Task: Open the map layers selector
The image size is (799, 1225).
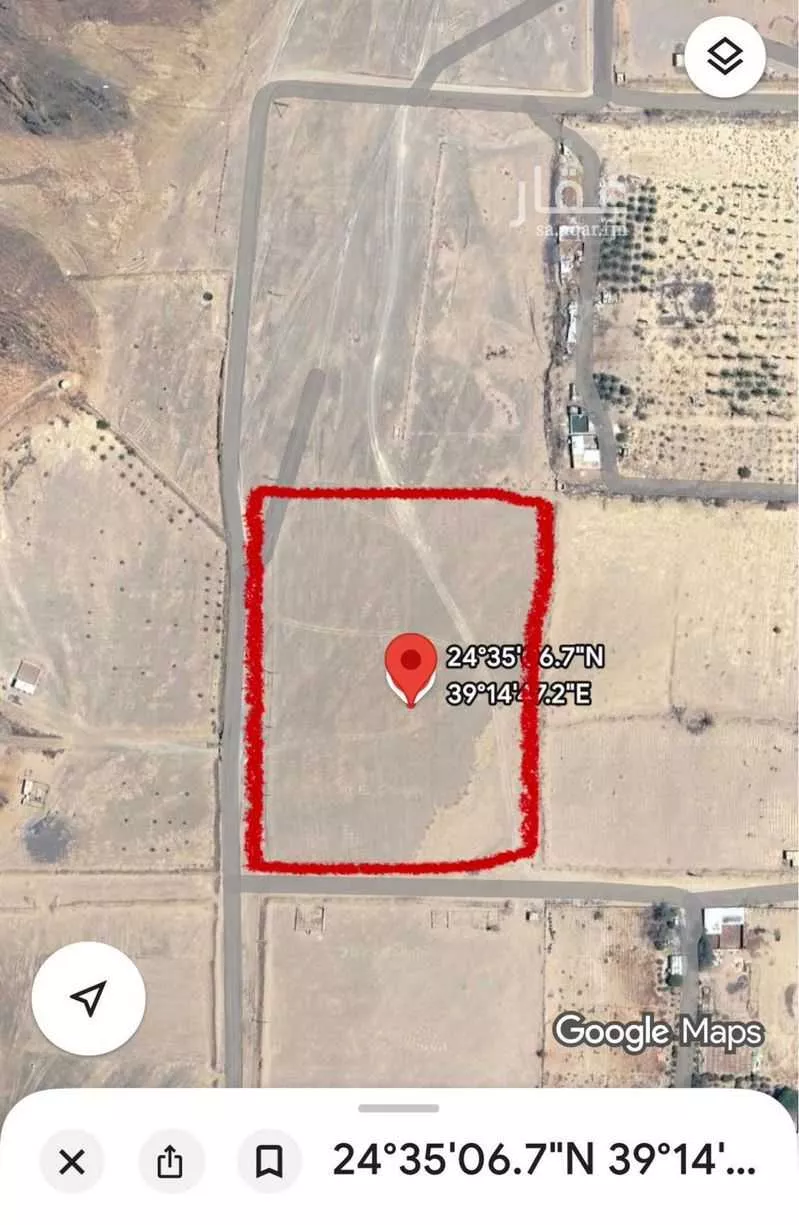Action: [x=726, y=57]
